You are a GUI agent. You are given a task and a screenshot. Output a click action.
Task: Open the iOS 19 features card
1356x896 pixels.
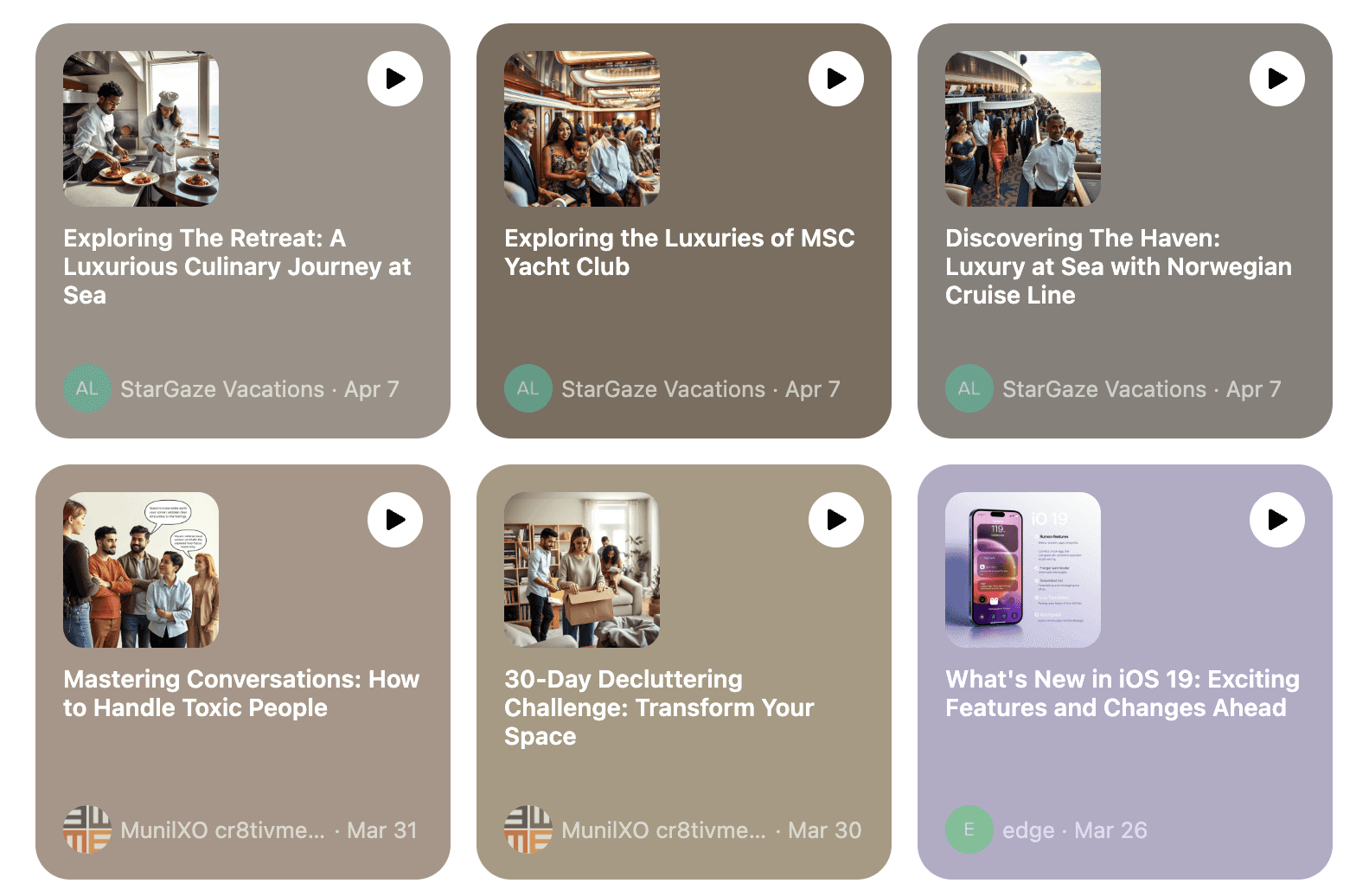point(1125,672)
